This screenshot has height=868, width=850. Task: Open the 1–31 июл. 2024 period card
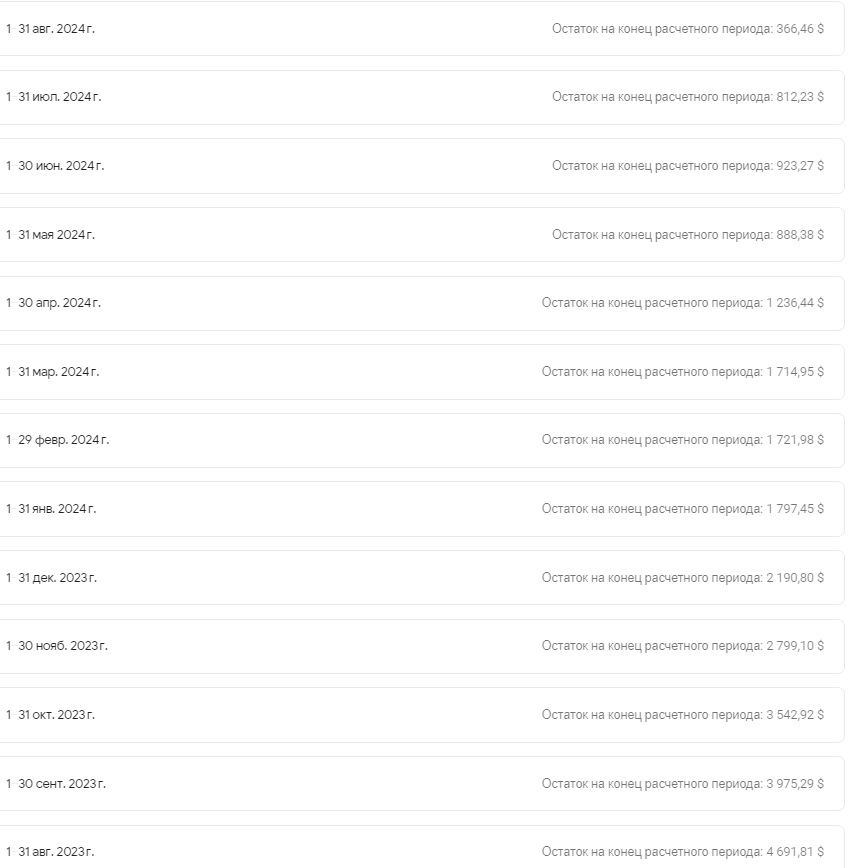point(422,97)
